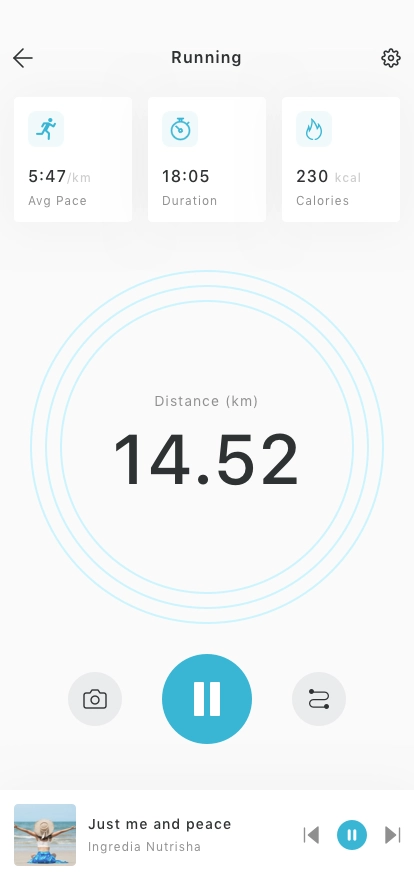Pause the running workout
414x896 pixels.
point(207,699)
